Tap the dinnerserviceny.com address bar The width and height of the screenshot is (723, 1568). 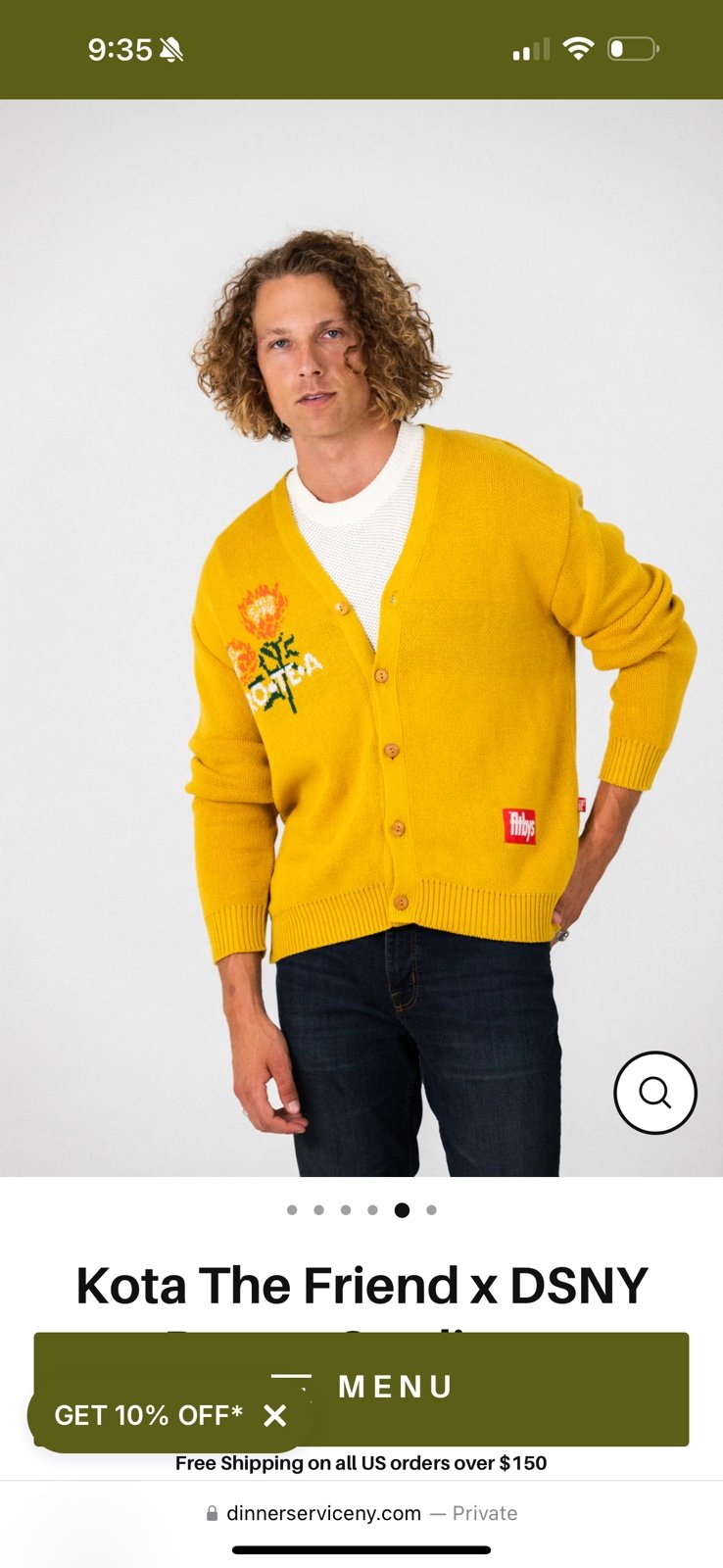click(361, 1513)
